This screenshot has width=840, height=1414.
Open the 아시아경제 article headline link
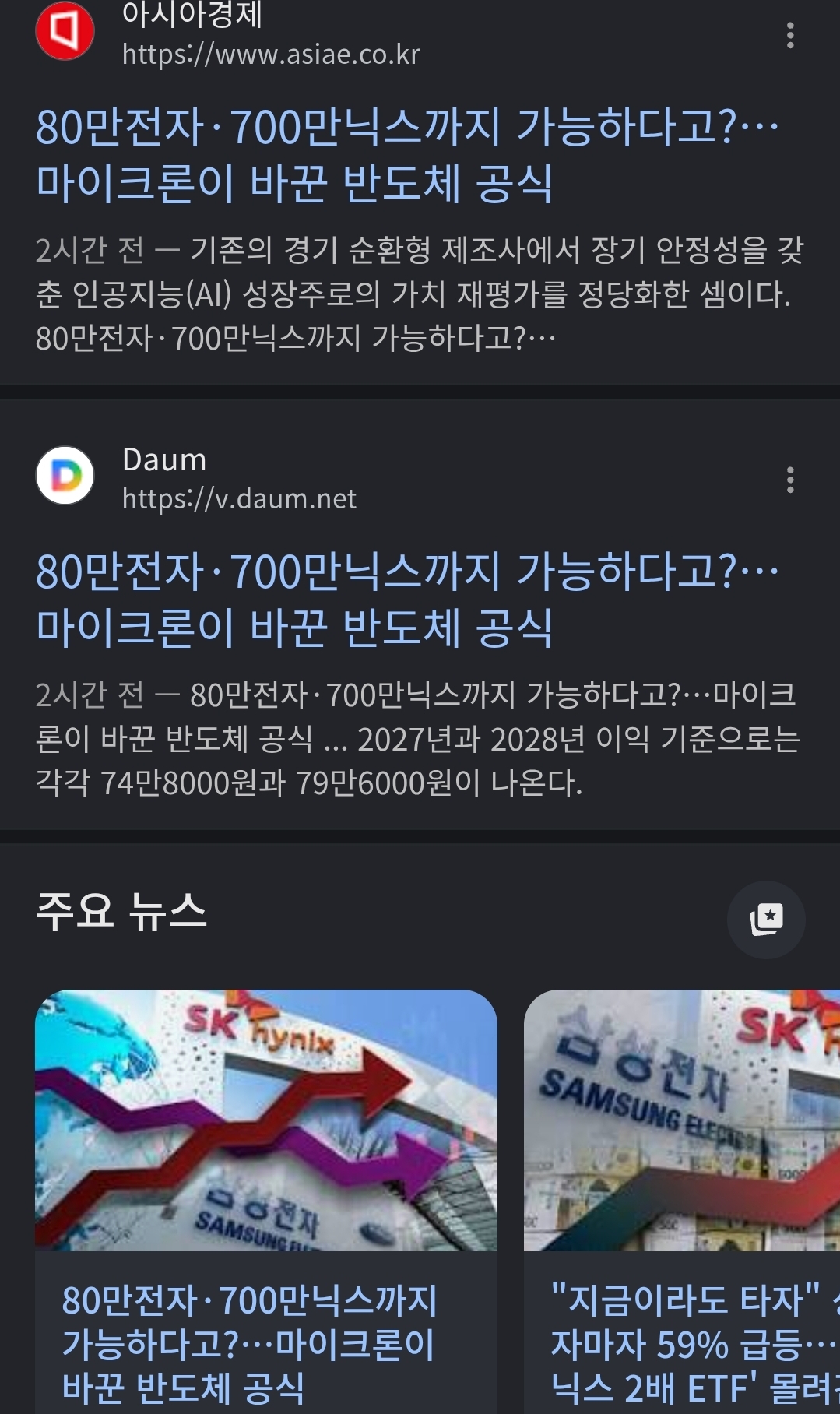(407, 154)
